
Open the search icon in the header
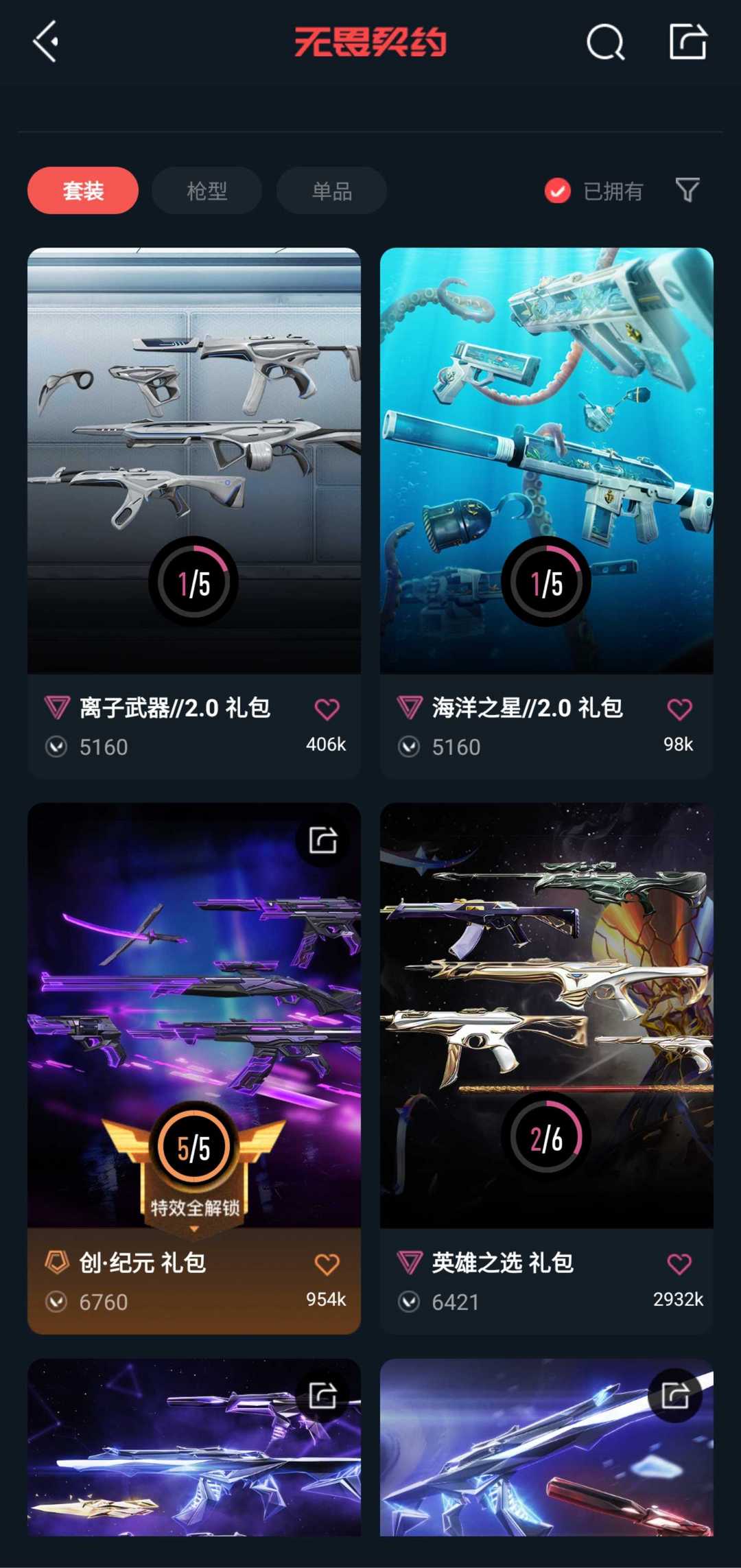tap(605, 42)
